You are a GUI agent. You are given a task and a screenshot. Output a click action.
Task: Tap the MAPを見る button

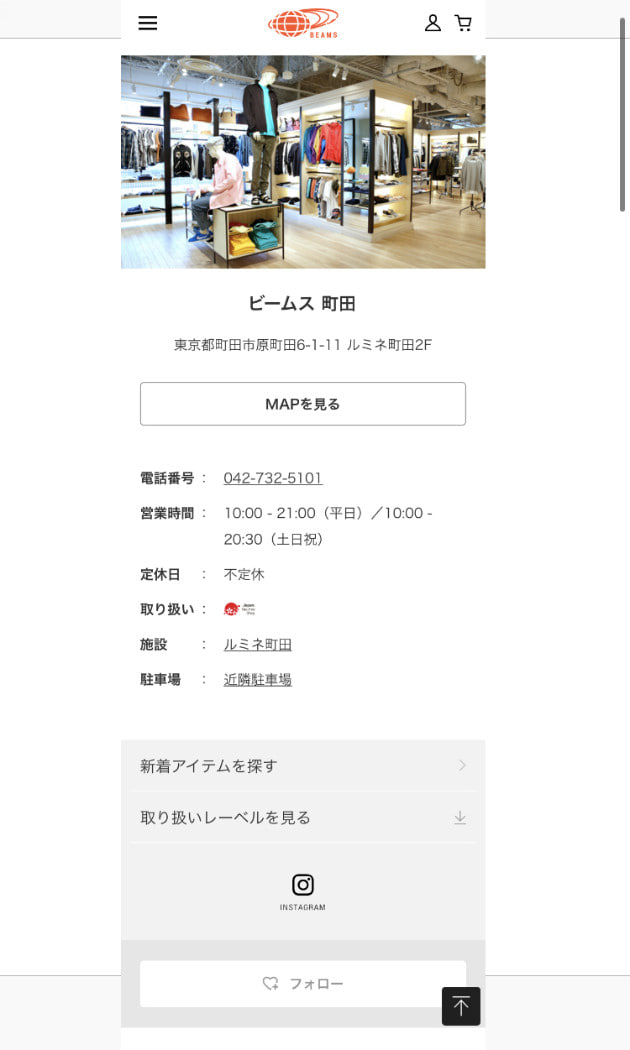303,404
